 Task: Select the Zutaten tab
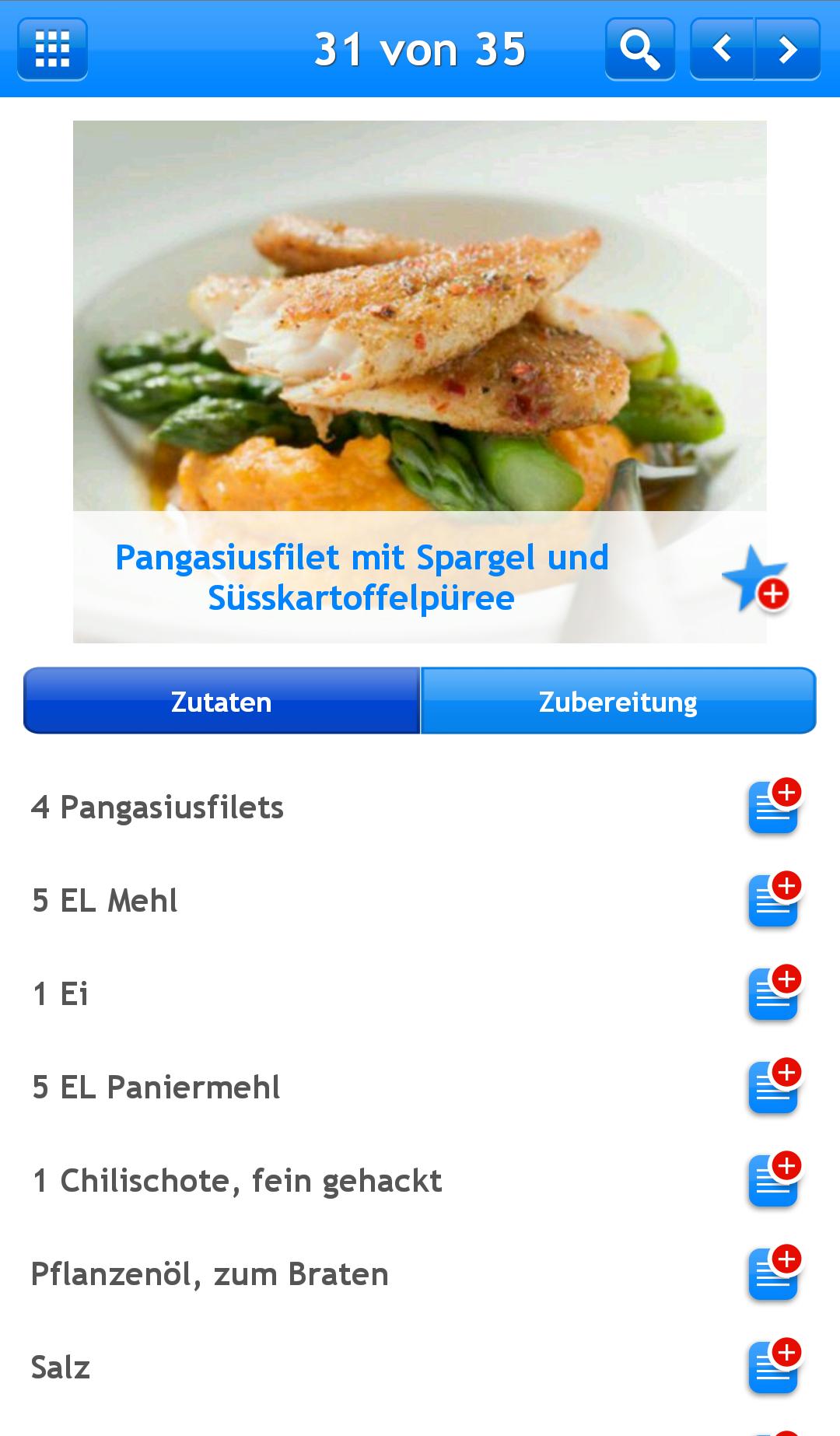coord(222,700)
